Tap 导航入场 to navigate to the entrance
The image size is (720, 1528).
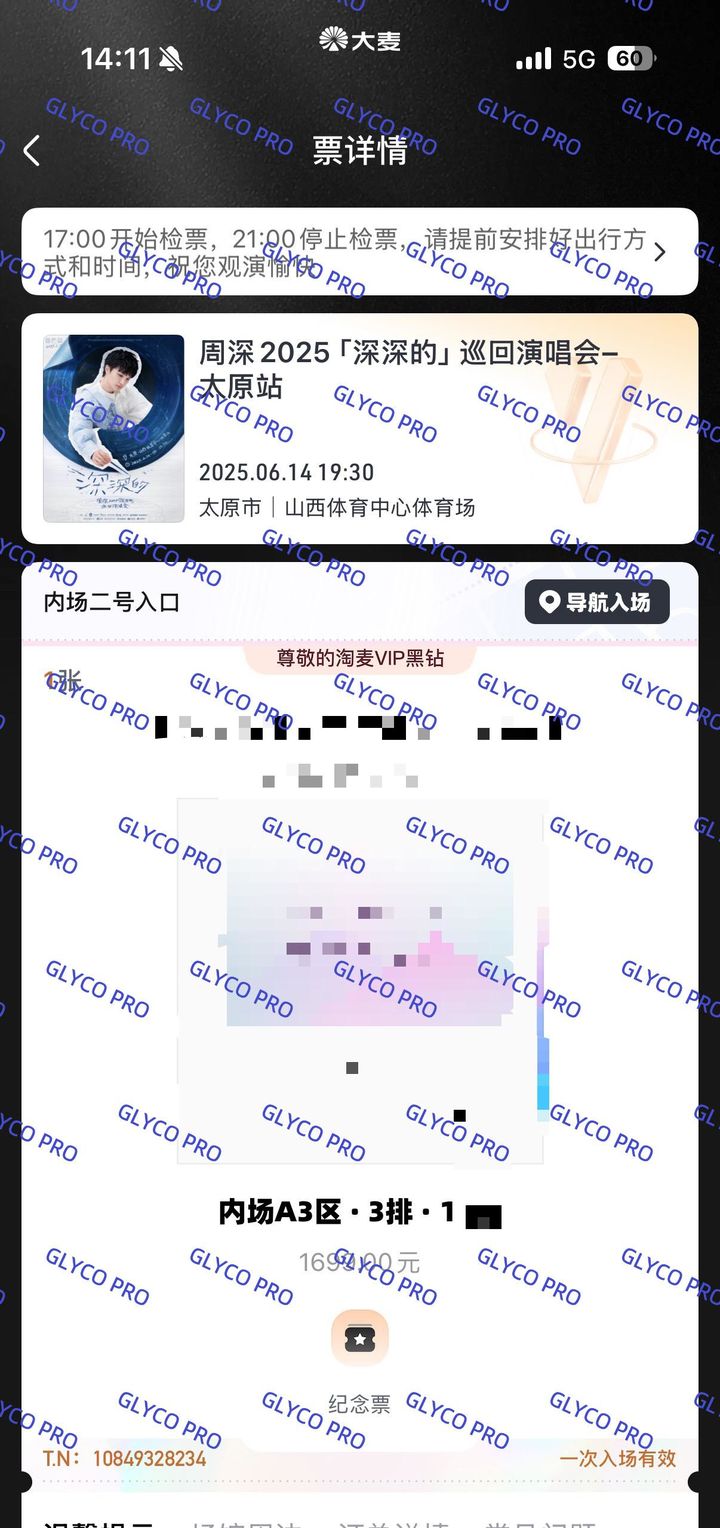tap(597, 602)
